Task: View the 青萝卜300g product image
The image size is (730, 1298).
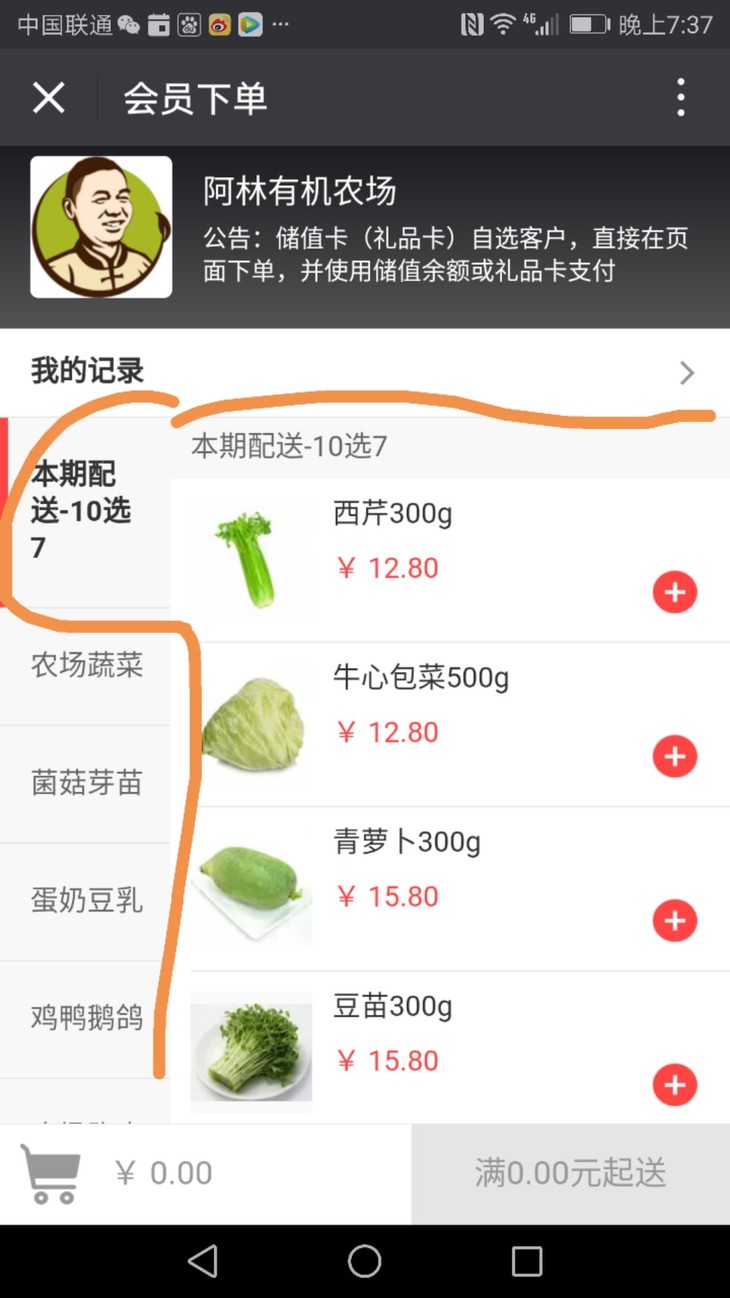Action: (x=250, y=888)
